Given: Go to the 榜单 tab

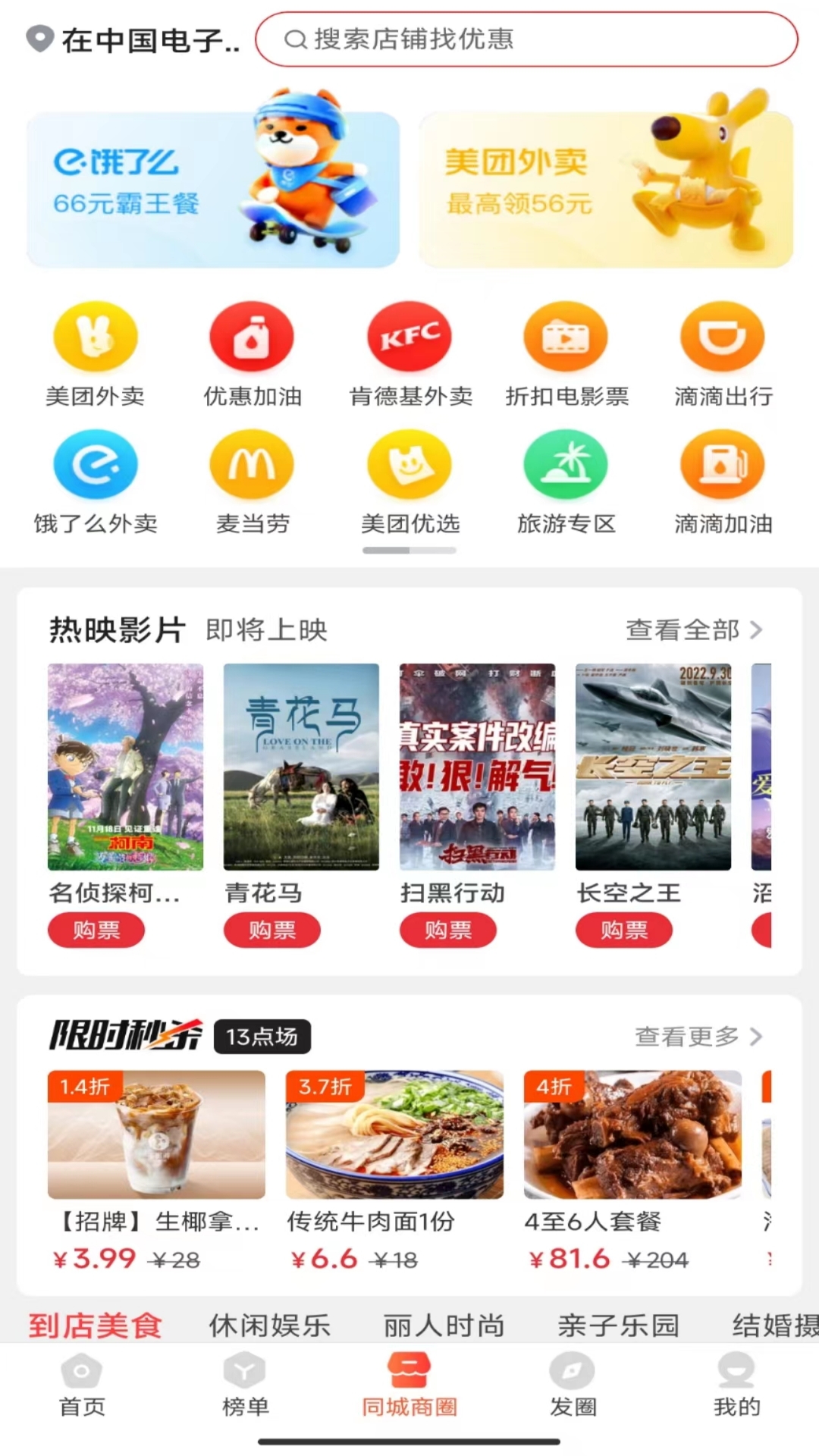Looking at the screenshot, I should (x=245, y=1385).
